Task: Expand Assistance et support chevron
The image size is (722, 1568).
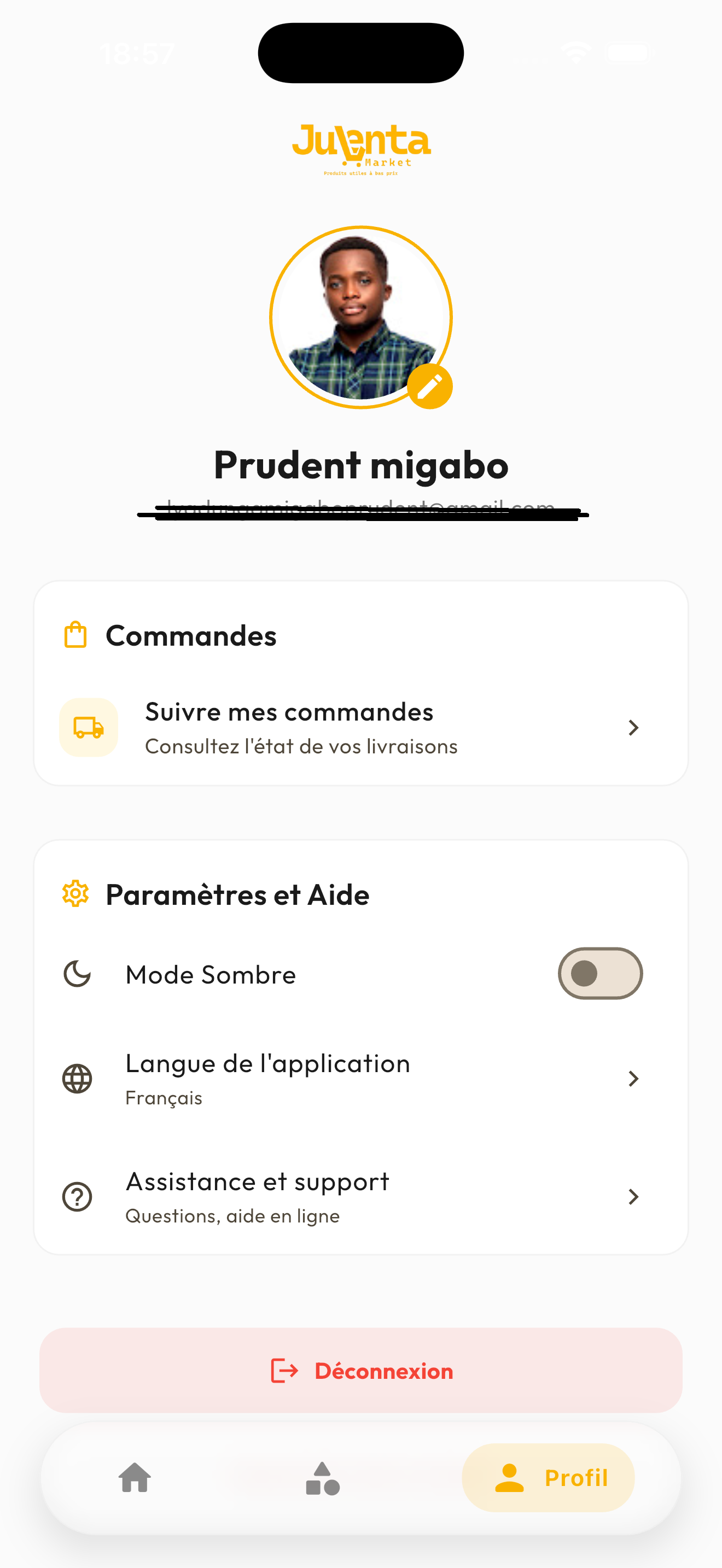Action: (x=634, y=1197)
